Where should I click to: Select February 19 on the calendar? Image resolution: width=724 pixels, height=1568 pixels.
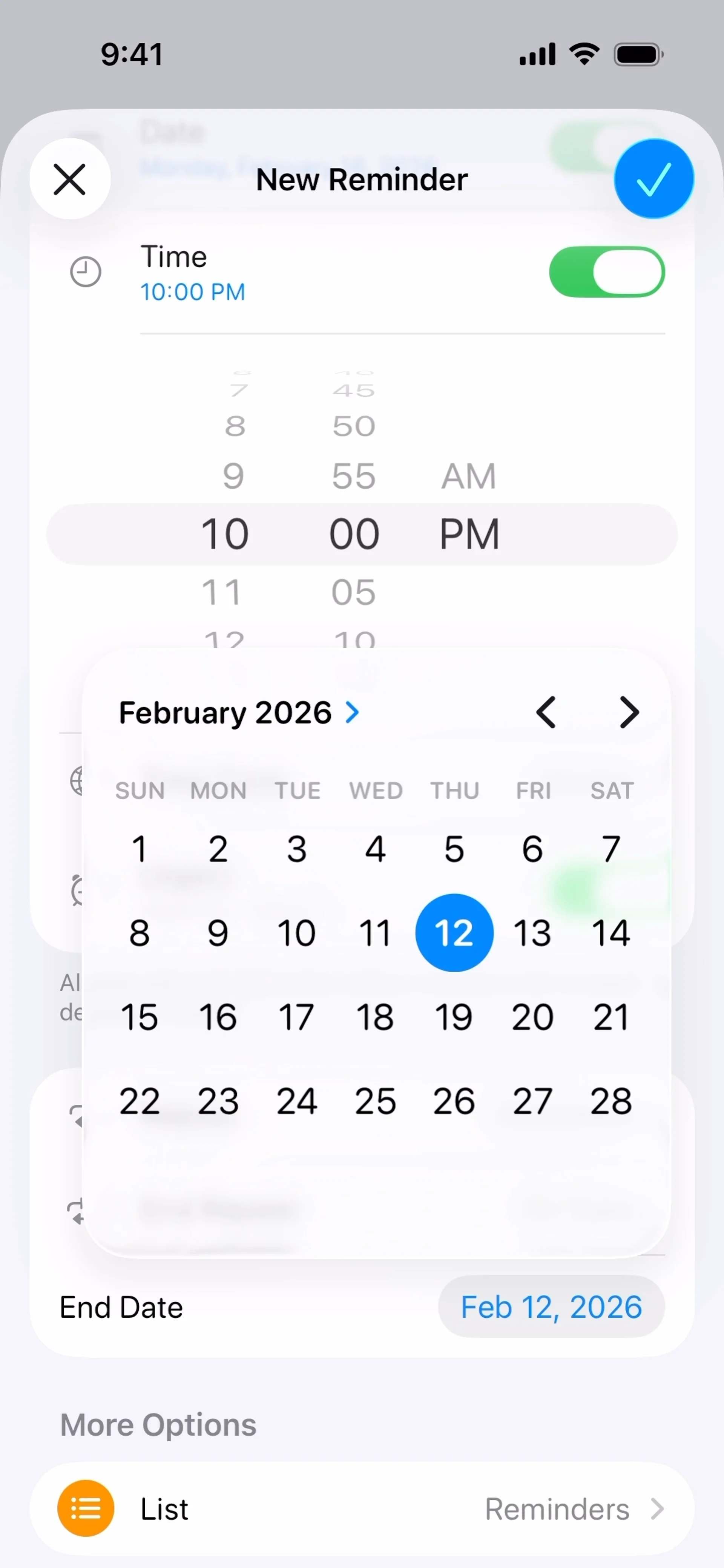point(454,1016)
